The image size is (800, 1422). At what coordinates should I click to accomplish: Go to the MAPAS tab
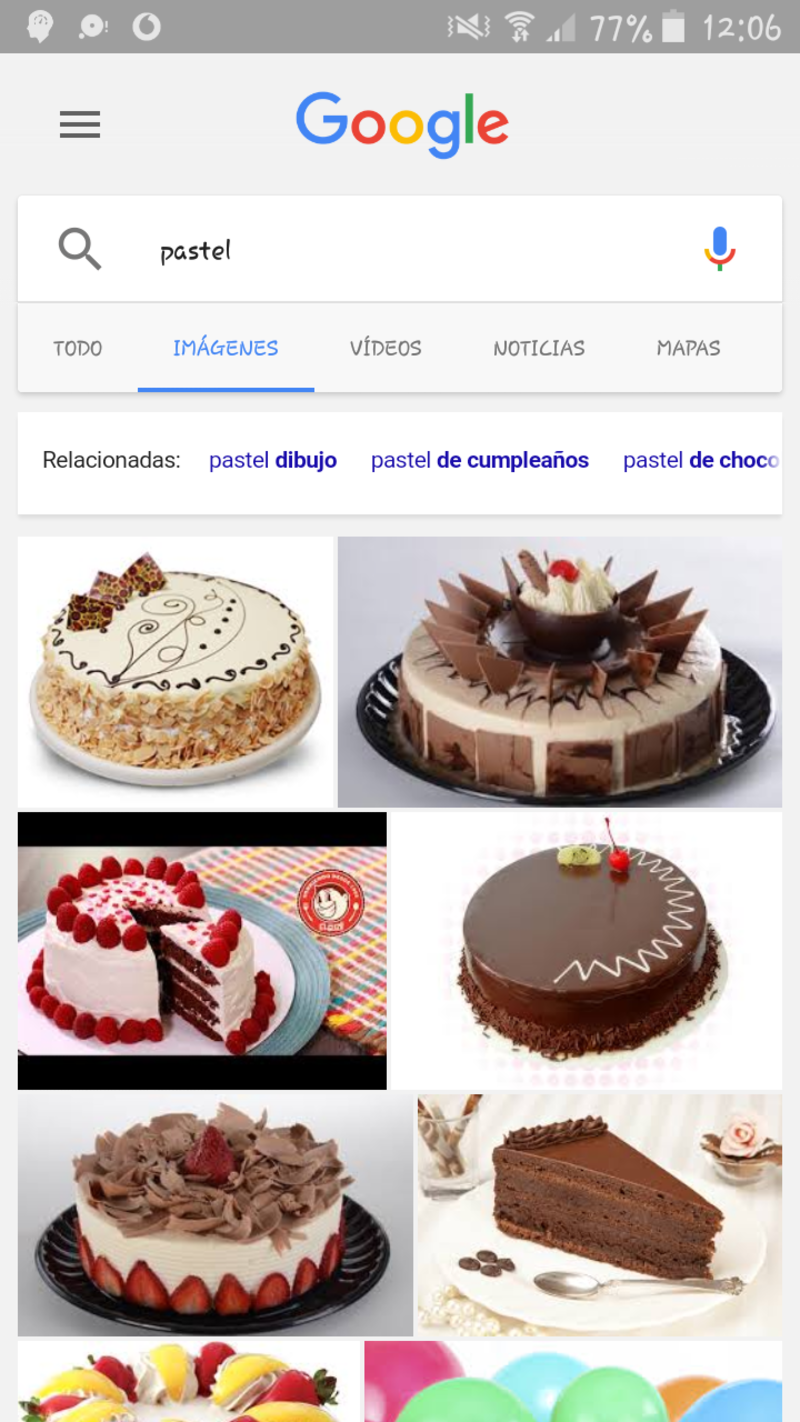(688, 348)
